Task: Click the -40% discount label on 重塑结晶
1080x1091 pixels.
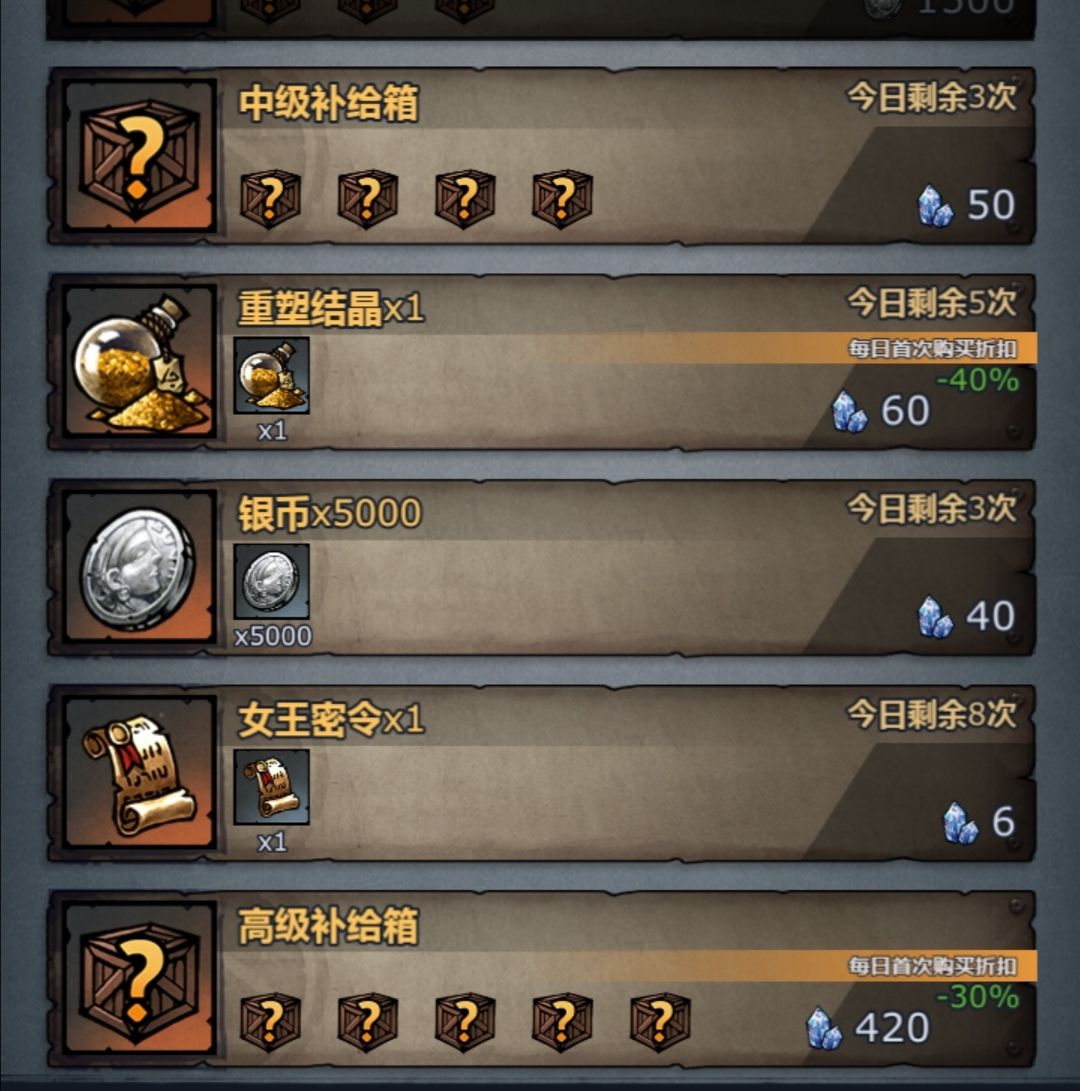Action: click(x=975, y=380)
